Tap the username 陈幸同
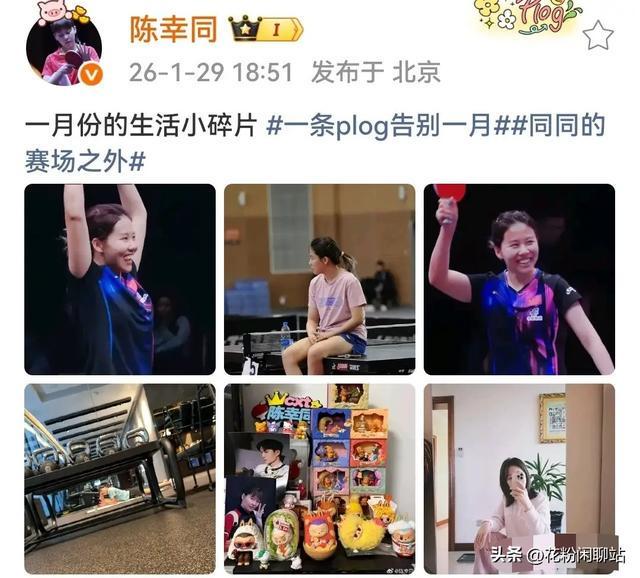Viewport: 640px width, 578px height. (173, 29)
